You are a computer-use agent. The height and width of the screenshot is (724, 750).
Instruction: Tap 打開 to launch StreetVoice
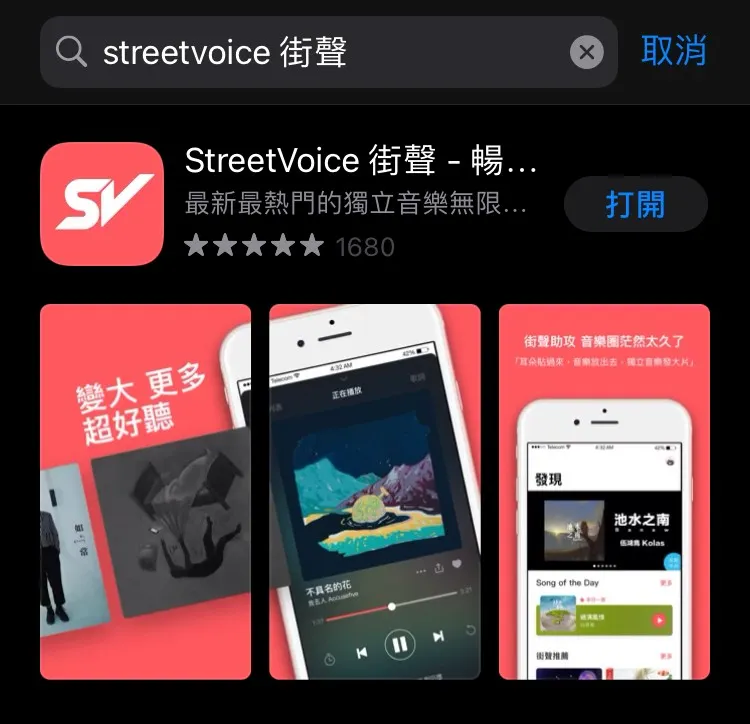click(x=635, y=204)
